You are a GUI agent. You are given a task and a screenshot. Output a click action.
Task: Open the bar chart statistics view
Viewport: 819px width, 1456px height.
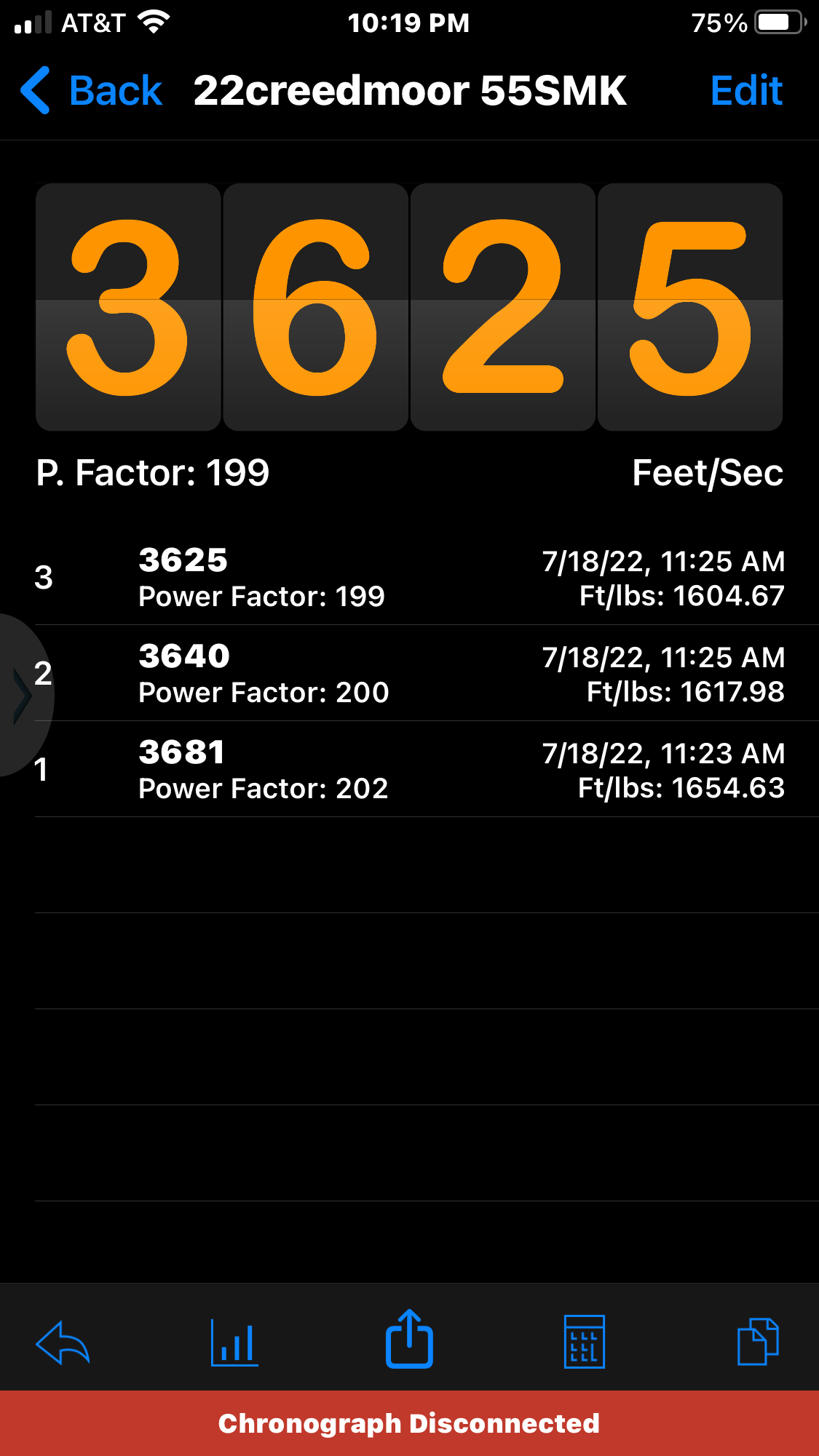click(x=234, y=1341)
